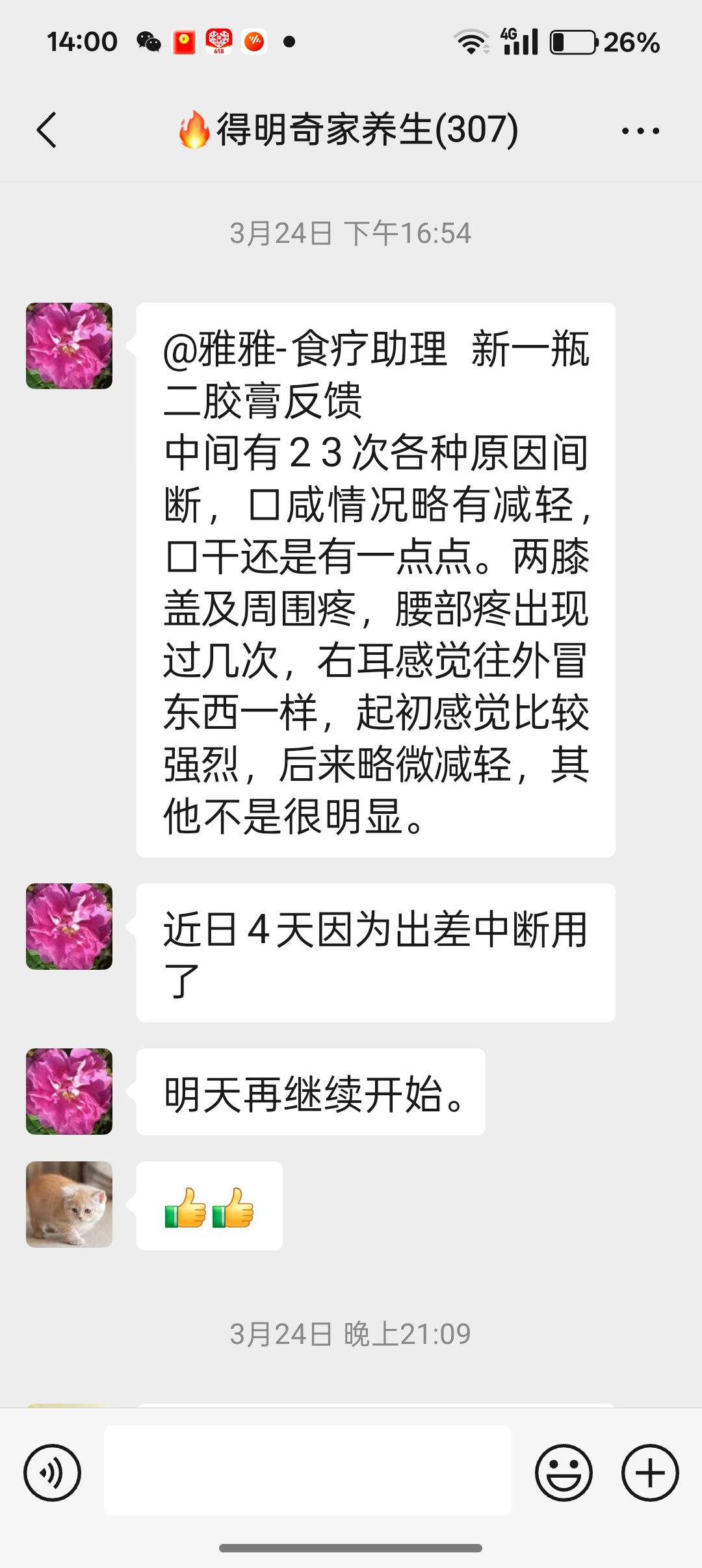Viewport: 702px width, 1568px height.
Task: Switch to voice message input
Action: click(52, 1473)
